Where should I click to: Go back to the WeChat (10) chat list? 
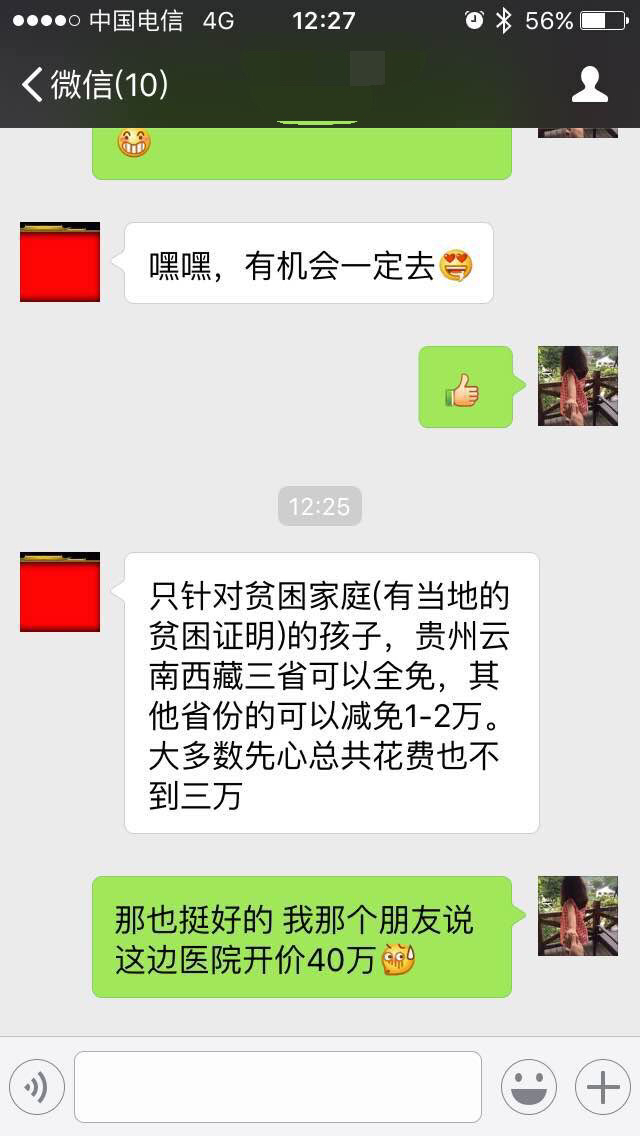(94, 85)
